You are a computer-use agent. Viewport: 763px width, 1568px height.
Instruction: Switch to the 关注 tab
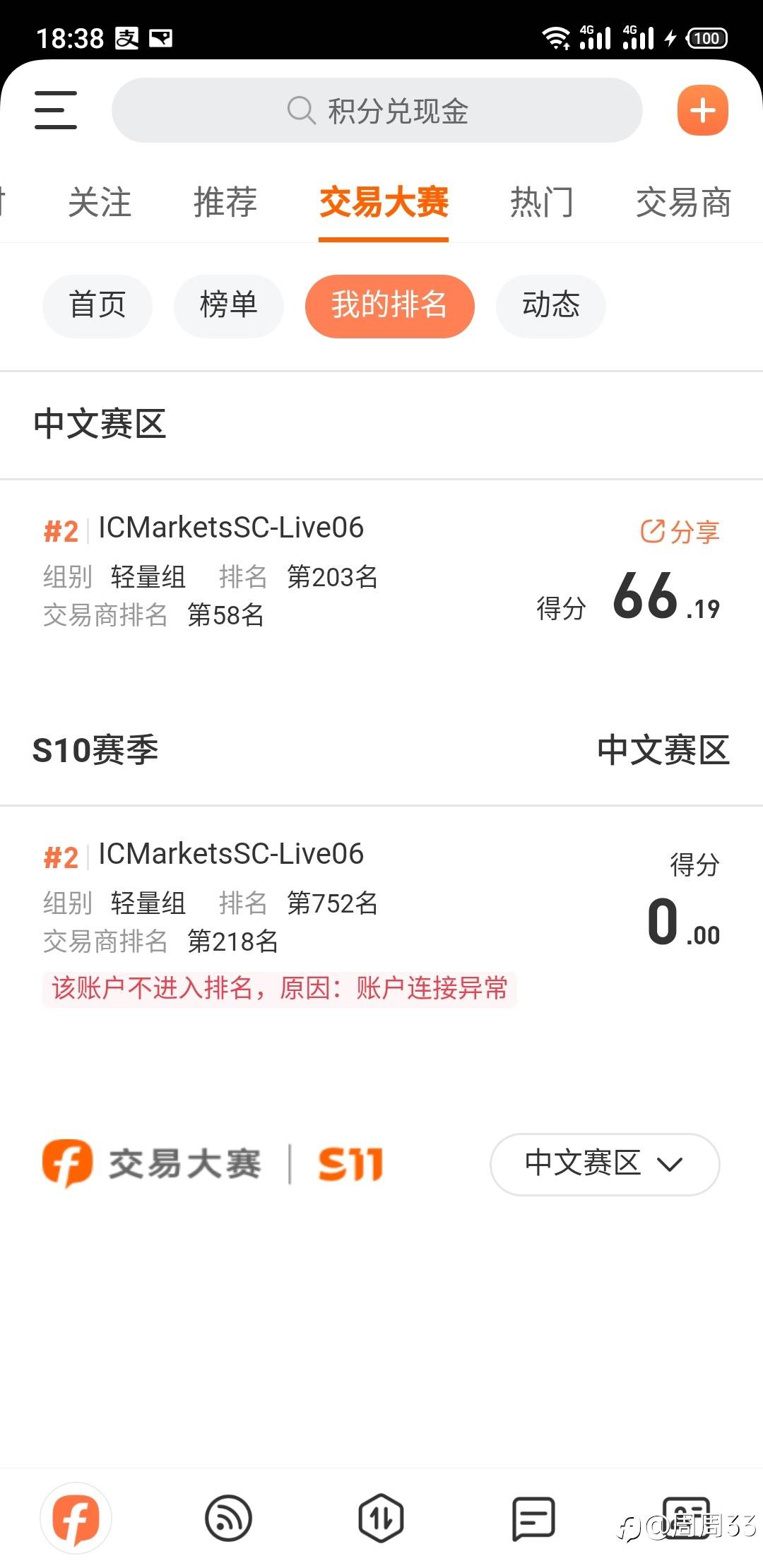(100, 203)
